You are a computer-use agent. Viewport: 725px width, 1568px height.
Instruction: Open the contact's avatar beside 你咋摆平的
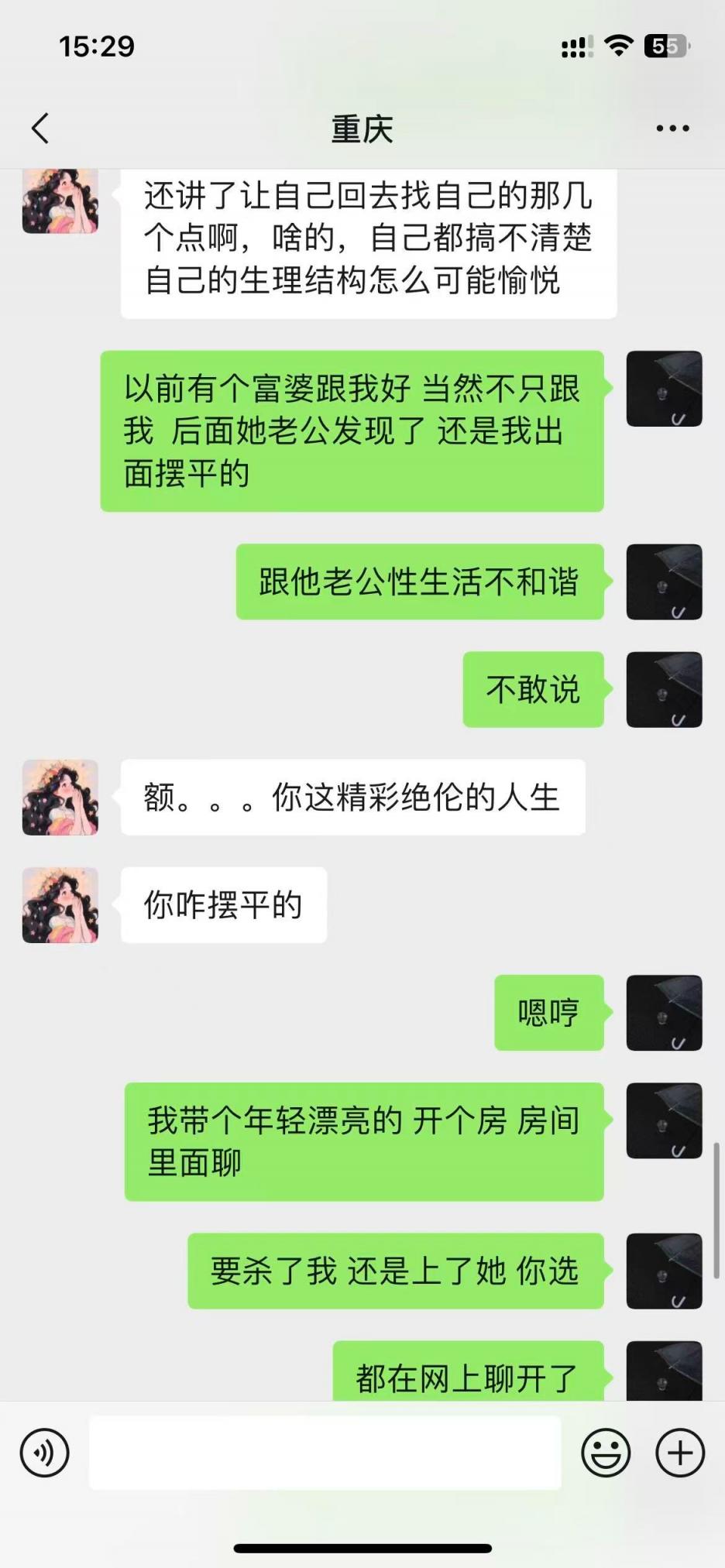[x=60, y=905]
